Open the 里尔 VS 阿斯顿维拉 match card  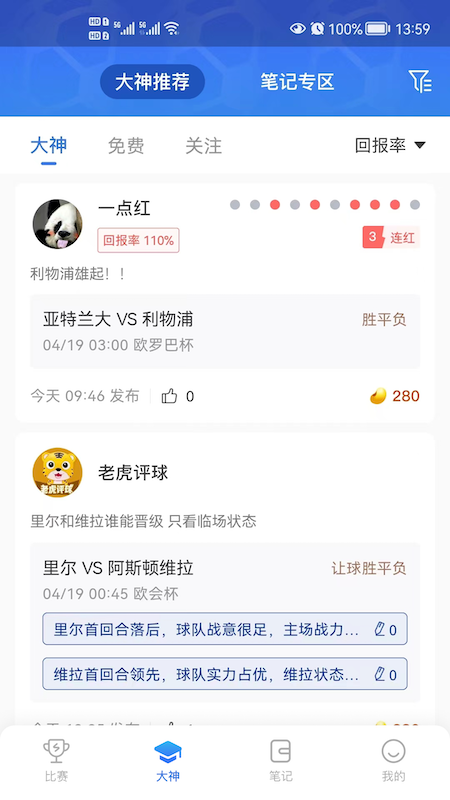click(225, 580)
